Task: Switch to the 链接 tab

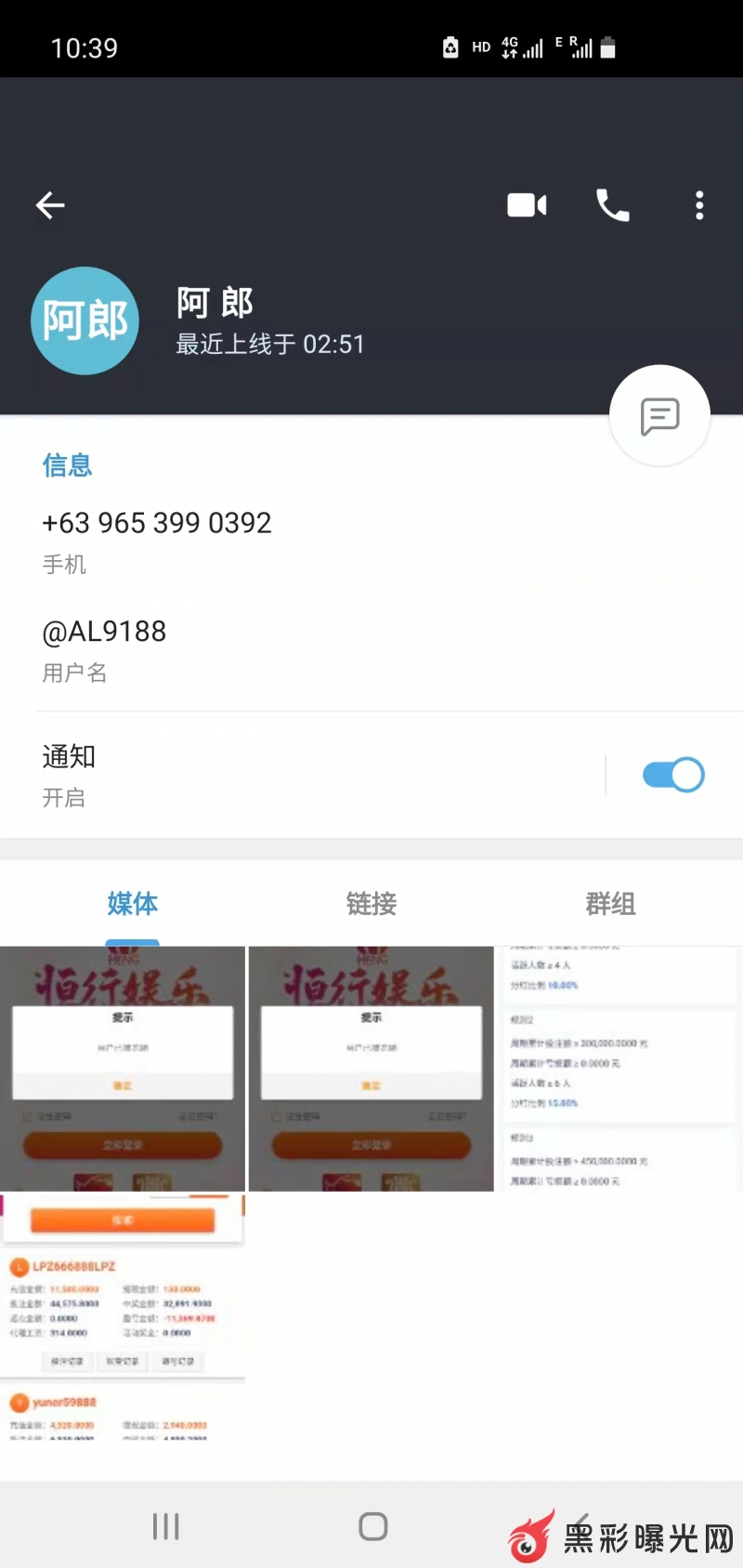Action: point(371,903)
